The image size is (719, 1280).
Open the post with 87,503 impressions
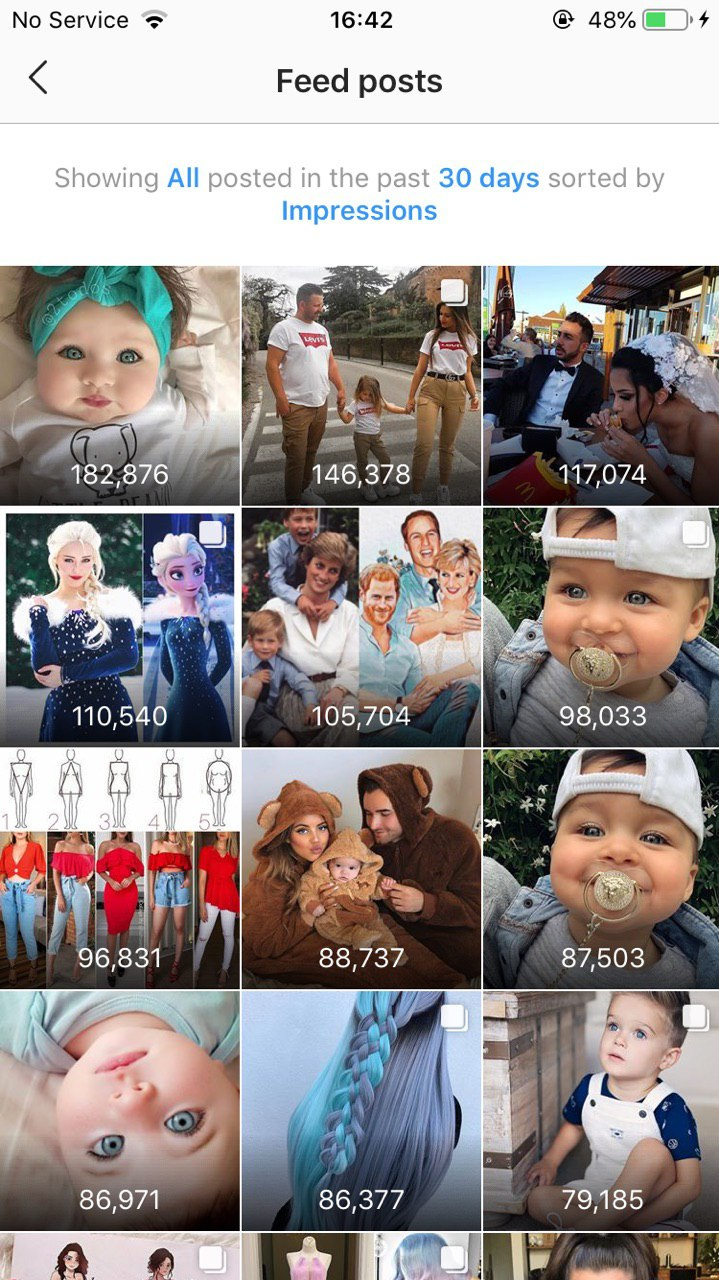pyautogui.click(x=601, y=869)
